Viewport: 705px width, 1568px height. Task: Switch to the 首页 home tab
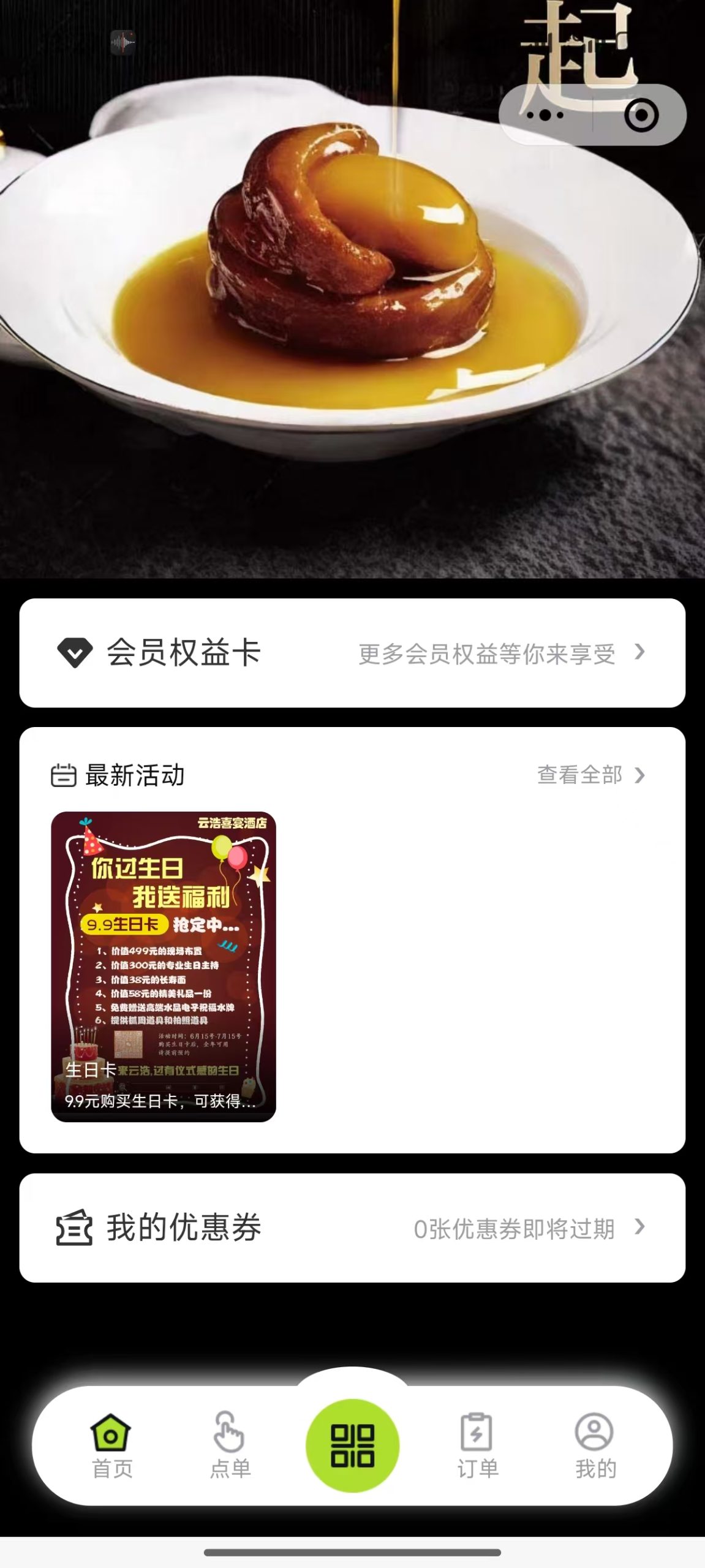111,1446
